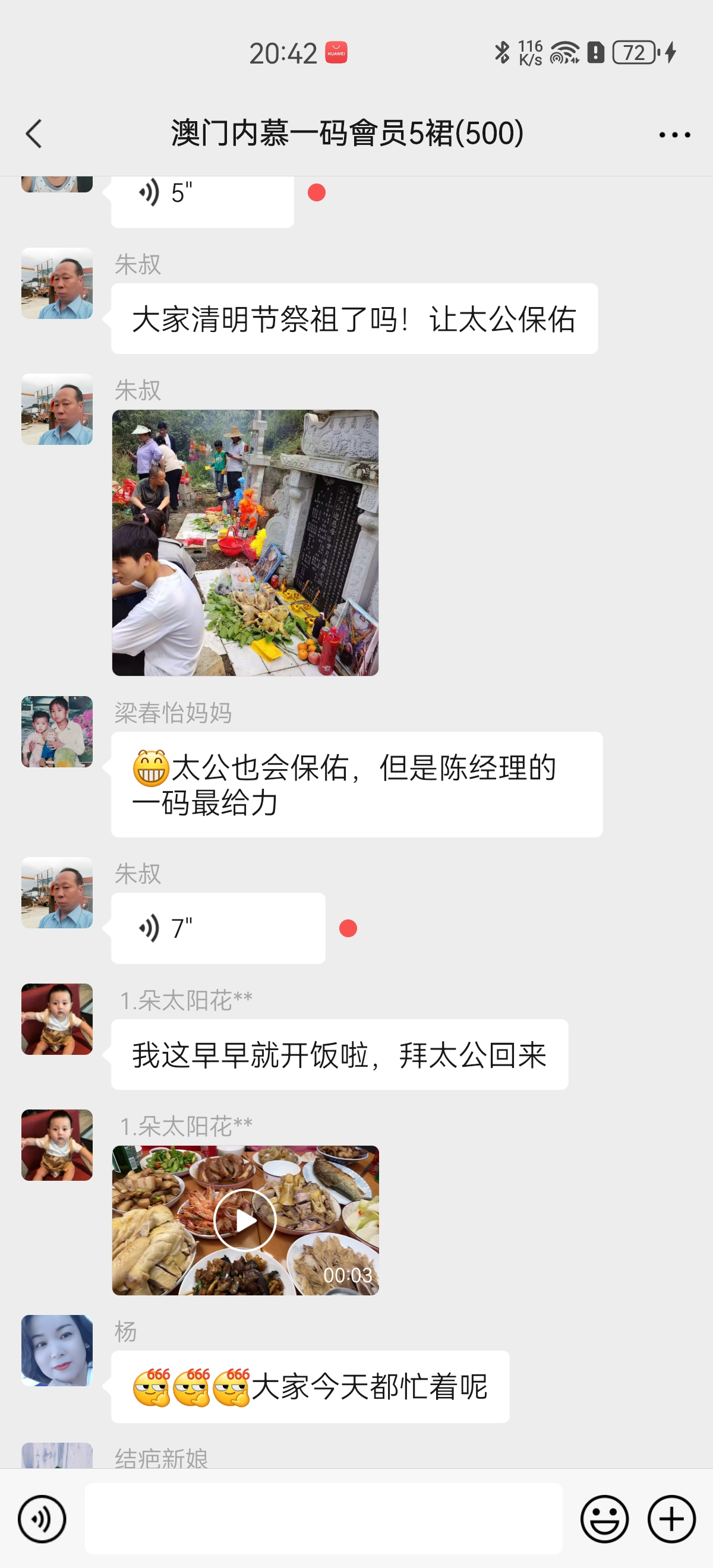Open the plus attachments menu

click(671, 1519)
